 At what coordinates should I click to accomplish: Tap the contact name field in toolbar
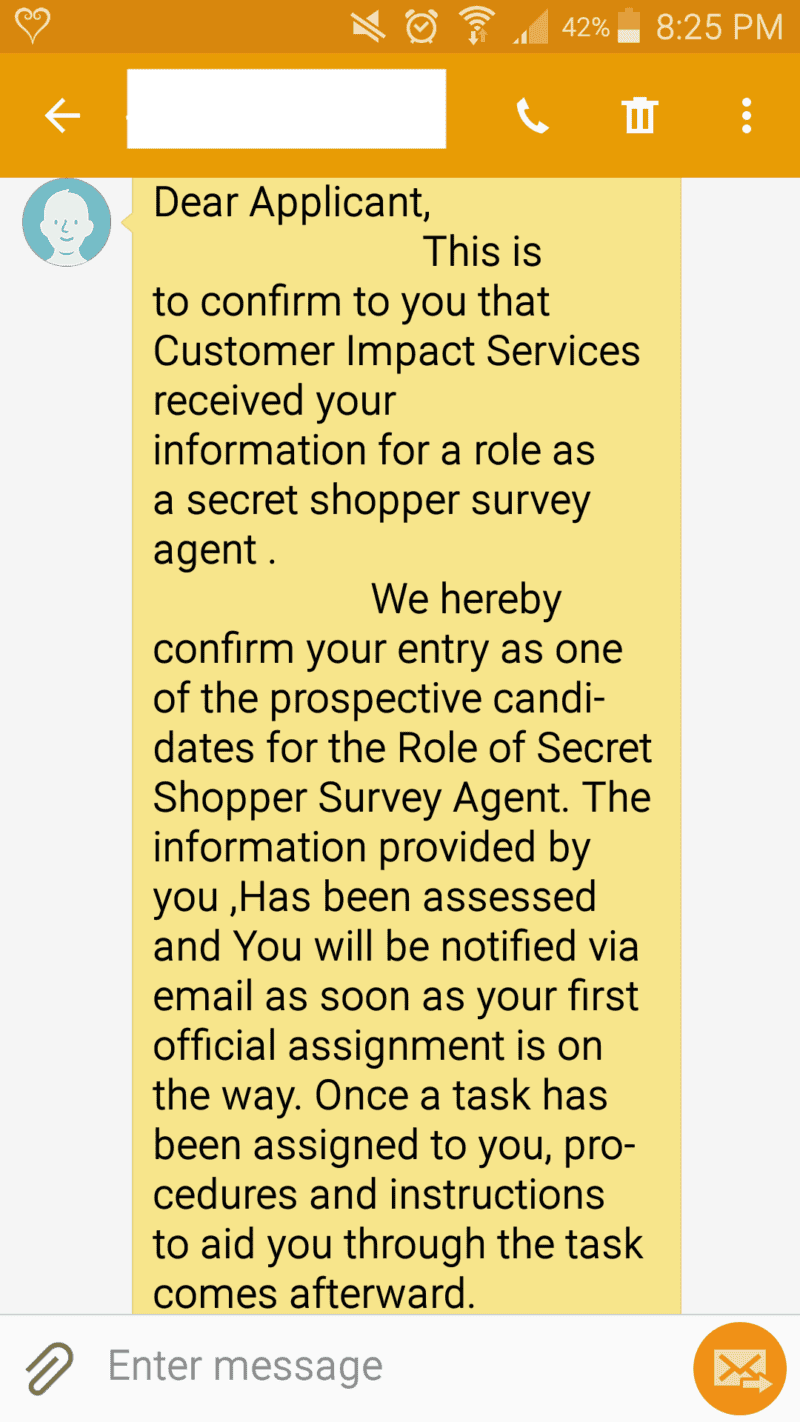click(286, 107)
